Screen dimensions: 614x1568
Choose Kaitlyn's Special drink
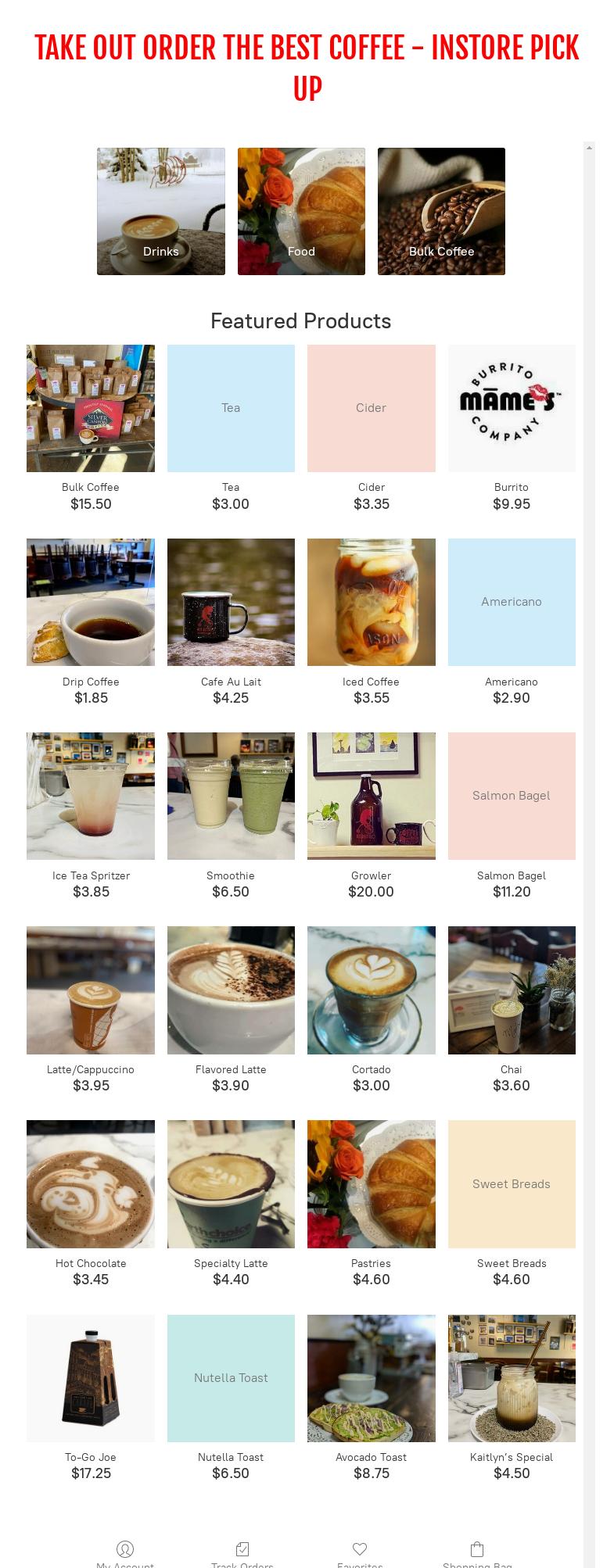[512, 1378]
